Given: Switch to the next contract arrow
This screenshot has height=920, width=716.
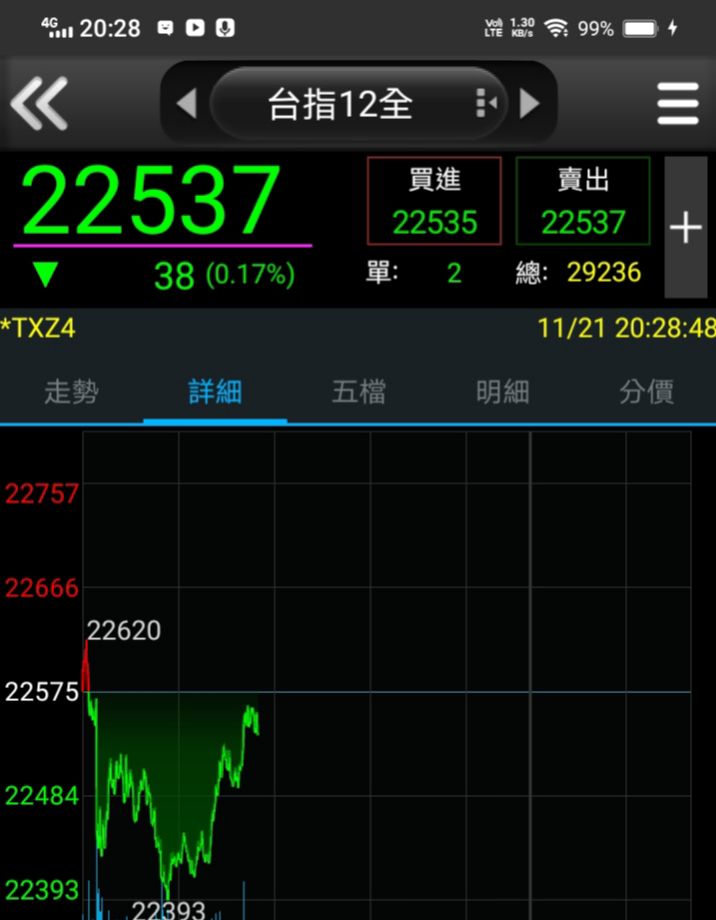Looking at the screenshot, I should click(530, 103).
